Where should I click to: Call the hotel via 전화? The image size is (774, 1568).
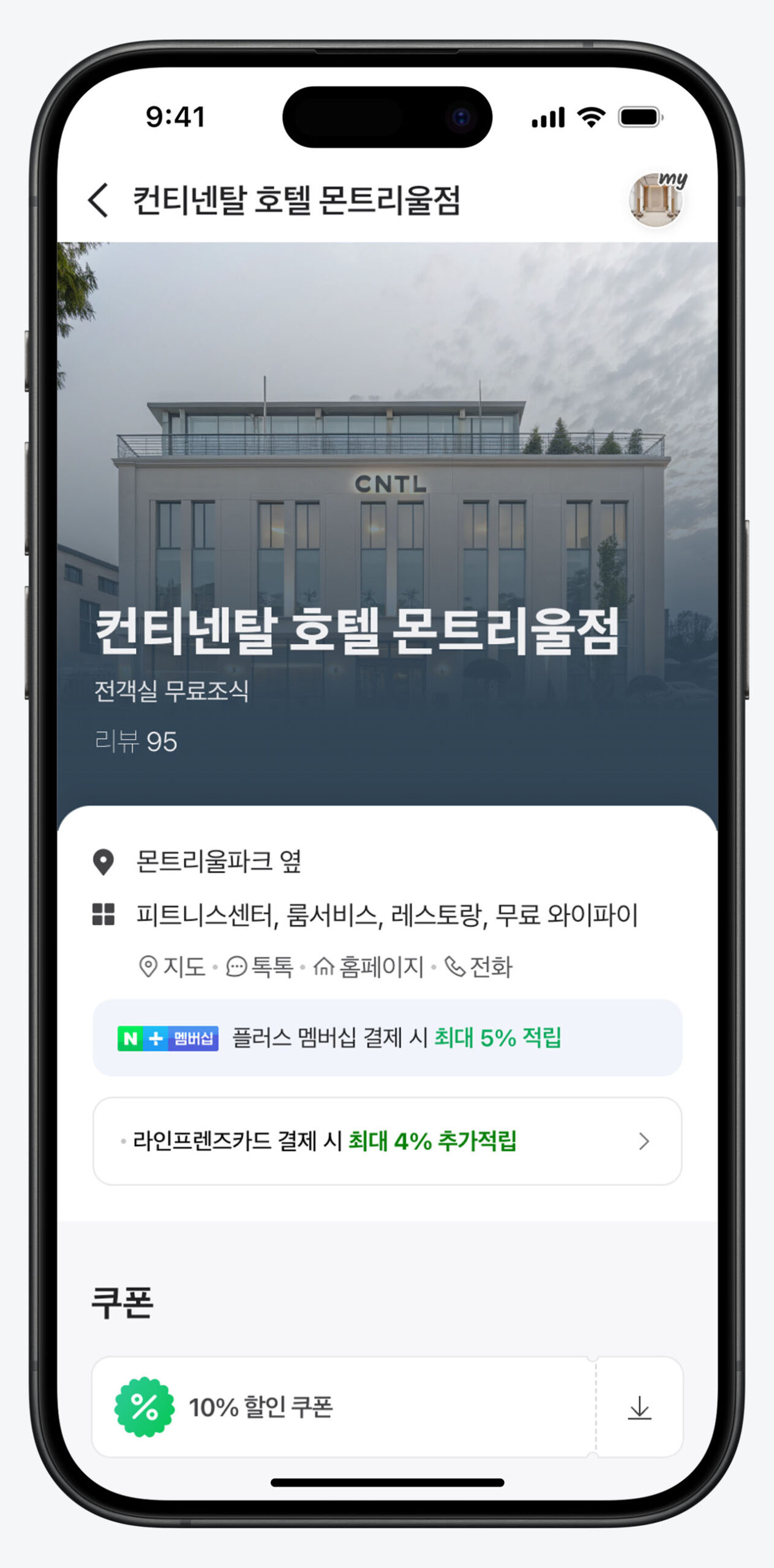click(x=478, y=967)
